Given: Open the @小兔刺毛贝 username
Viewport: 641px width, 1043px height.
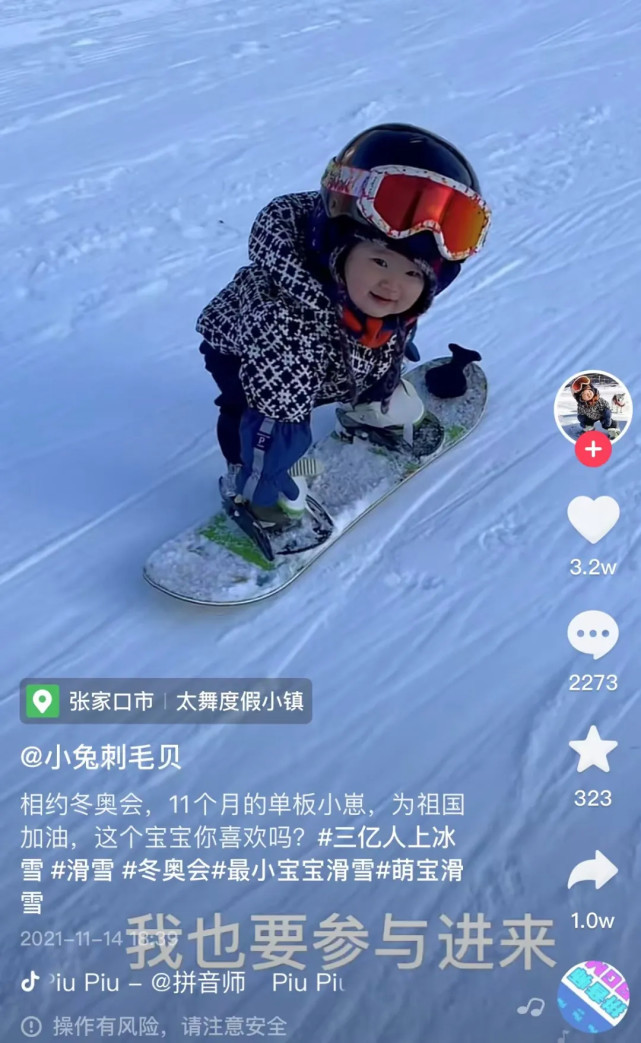Looking at the screenshot, I should [x=100, y=757].
